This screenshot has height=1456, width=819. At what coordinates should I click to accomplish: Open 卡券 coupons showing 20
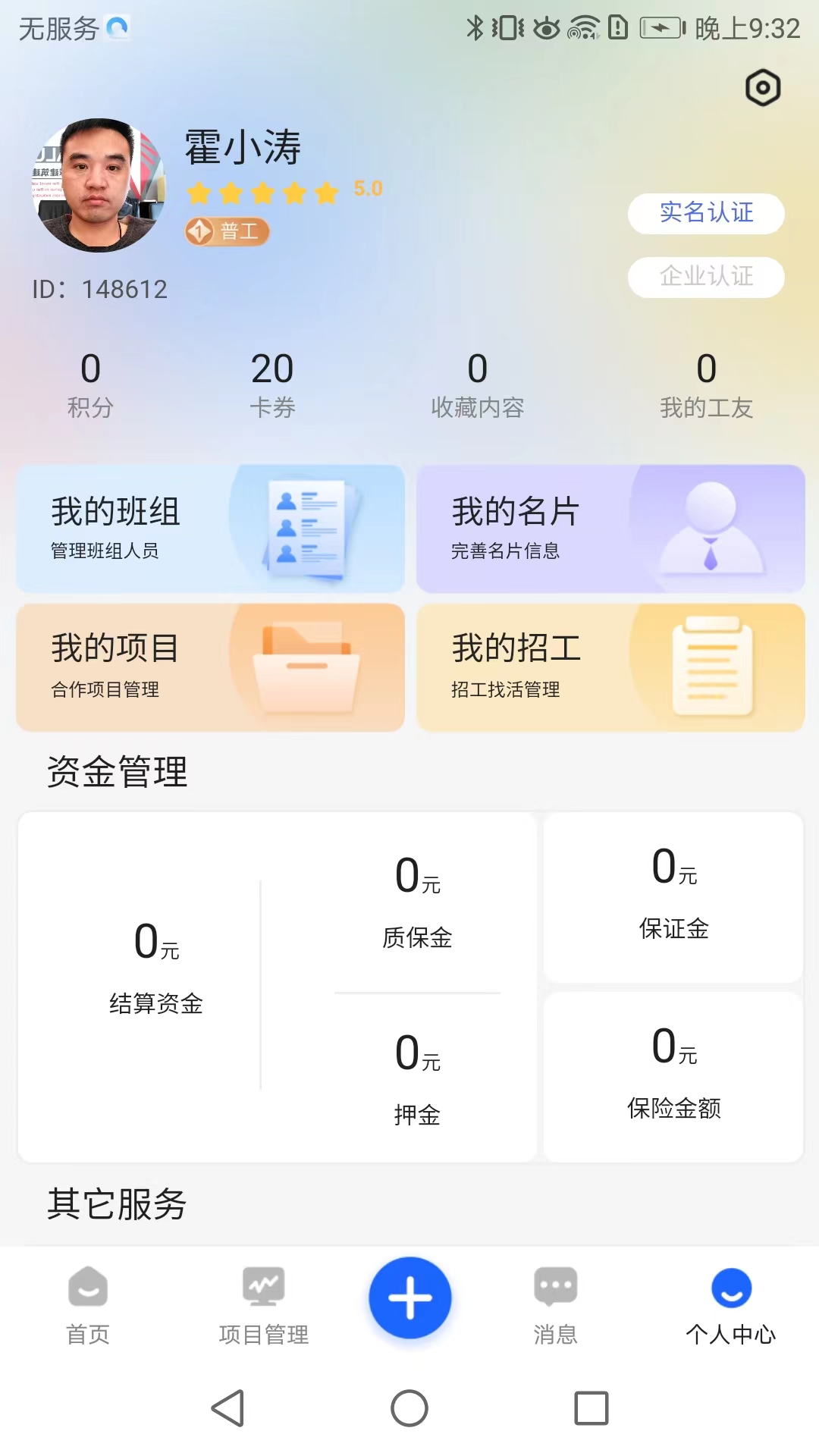273,383
